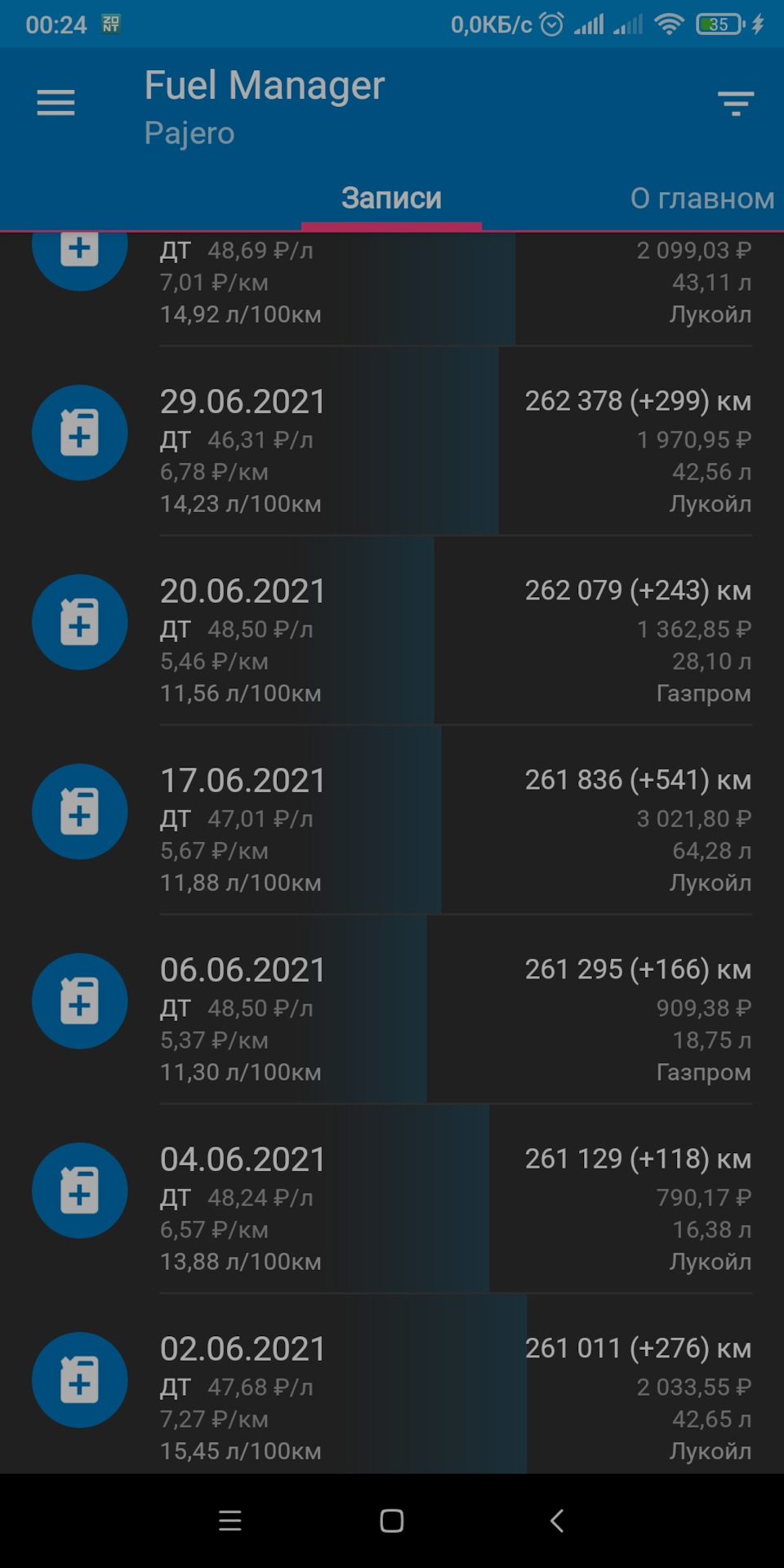Open the fuel record from 20.06.2021
This screenshot has height=1568, width=784.
pyautogui.click(x=392, y=630)
